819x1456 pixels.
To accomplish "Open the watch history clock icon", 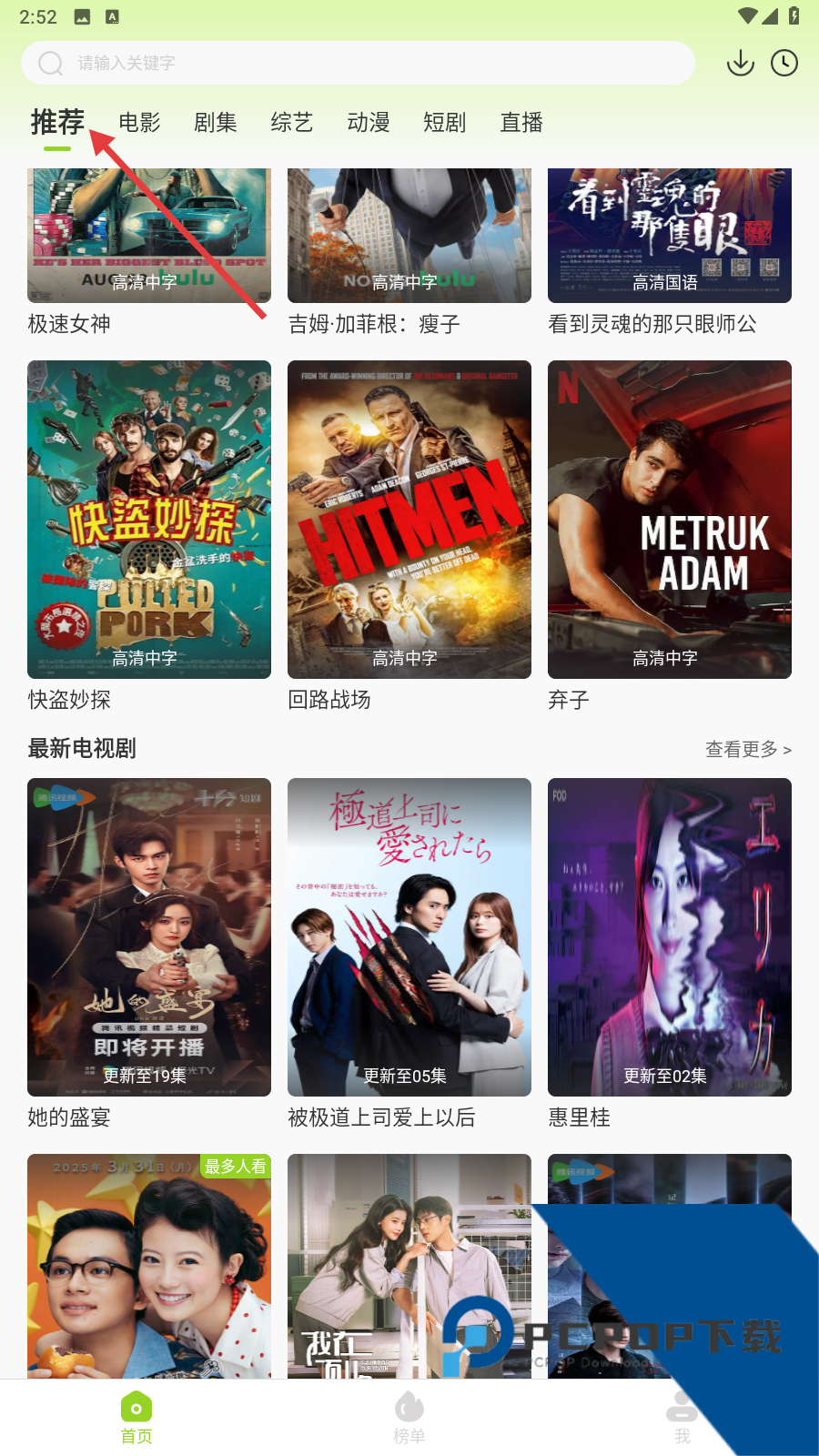I will point(784,63).
